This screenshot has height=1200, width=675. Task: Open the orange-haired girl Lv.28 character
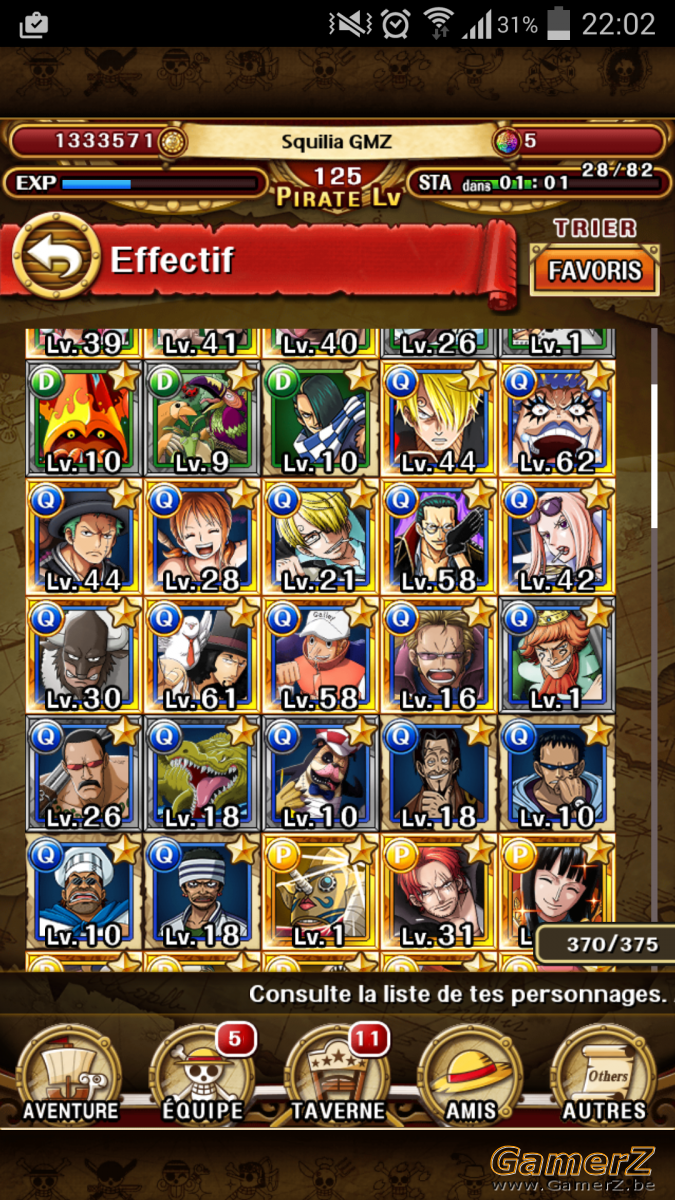pyautogui.click(x=202, y=538)
